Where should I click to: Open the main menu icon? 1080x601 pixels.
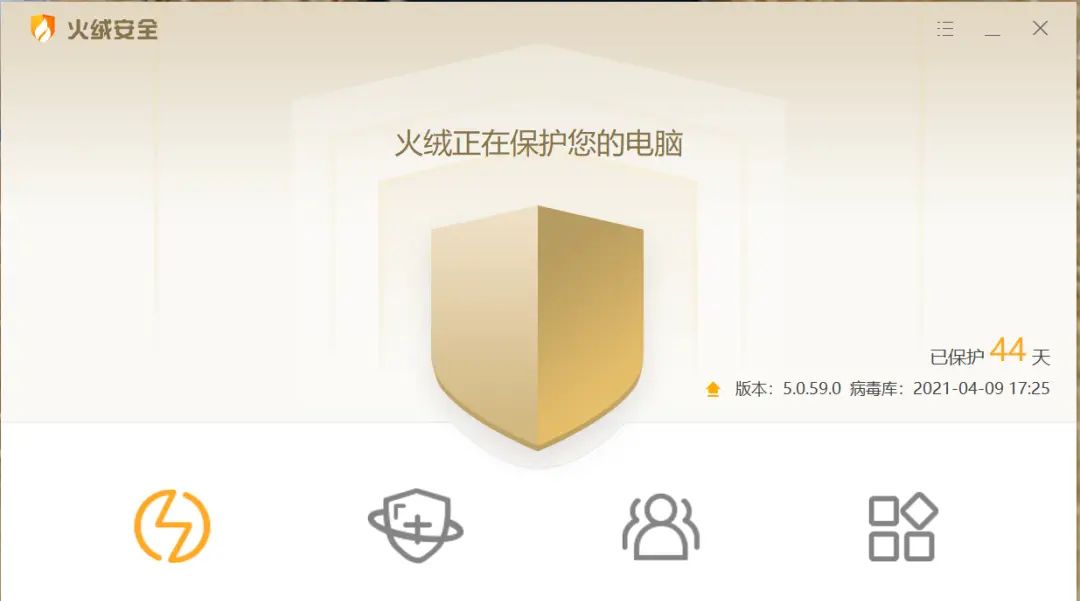(x=945, y=29)
